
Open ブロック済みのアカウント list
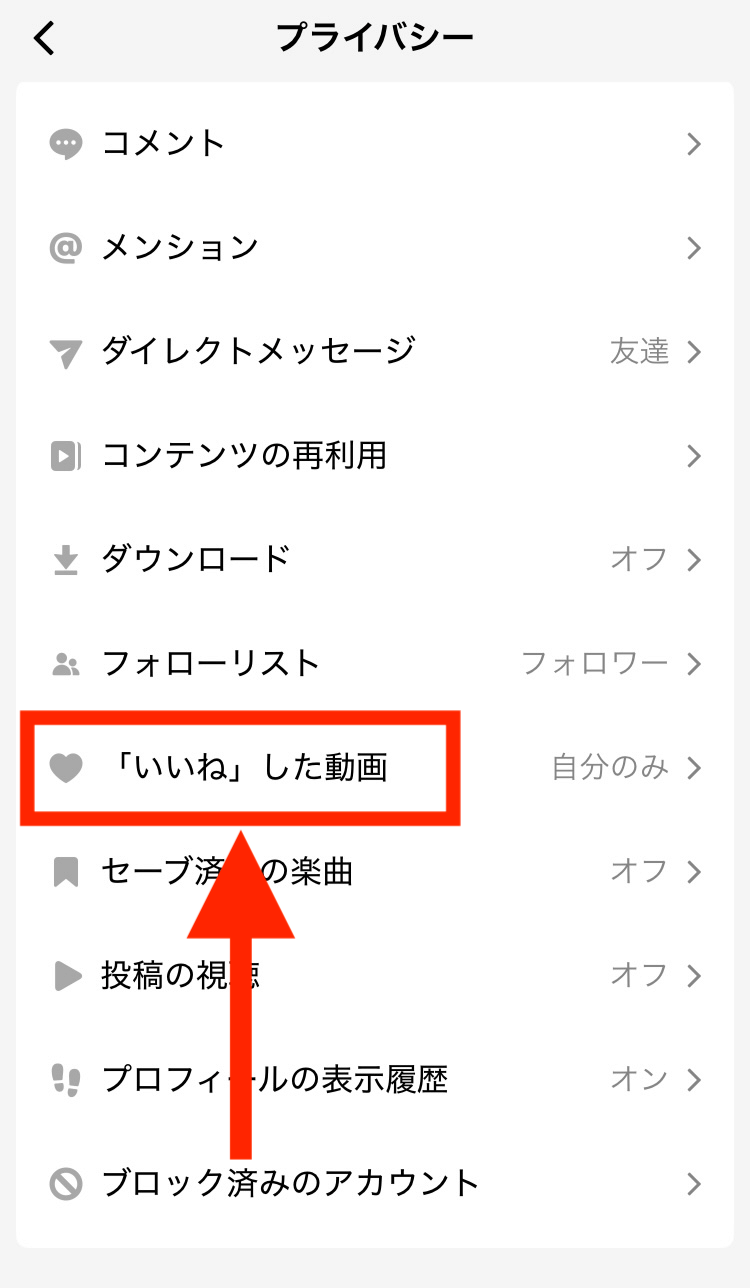click(375, 1184)
